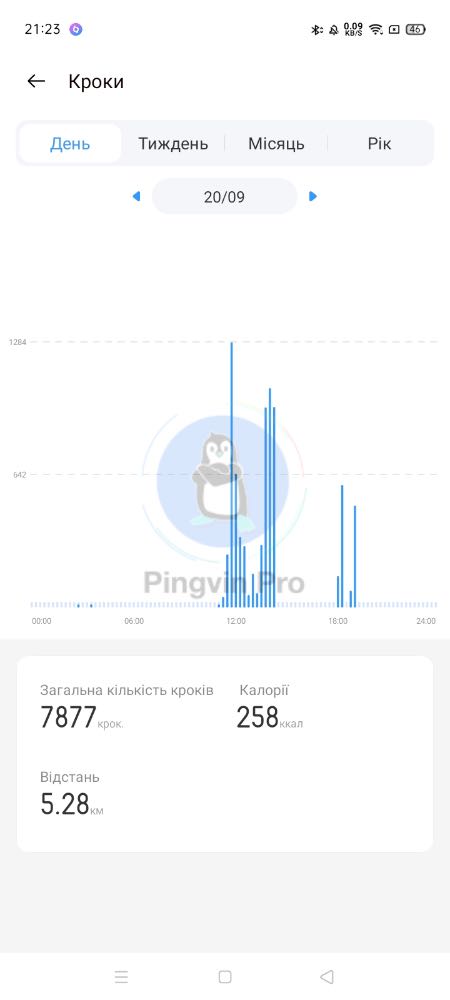Open the Рік tab
Screen dimensions: 450x1000
point(379,143)
